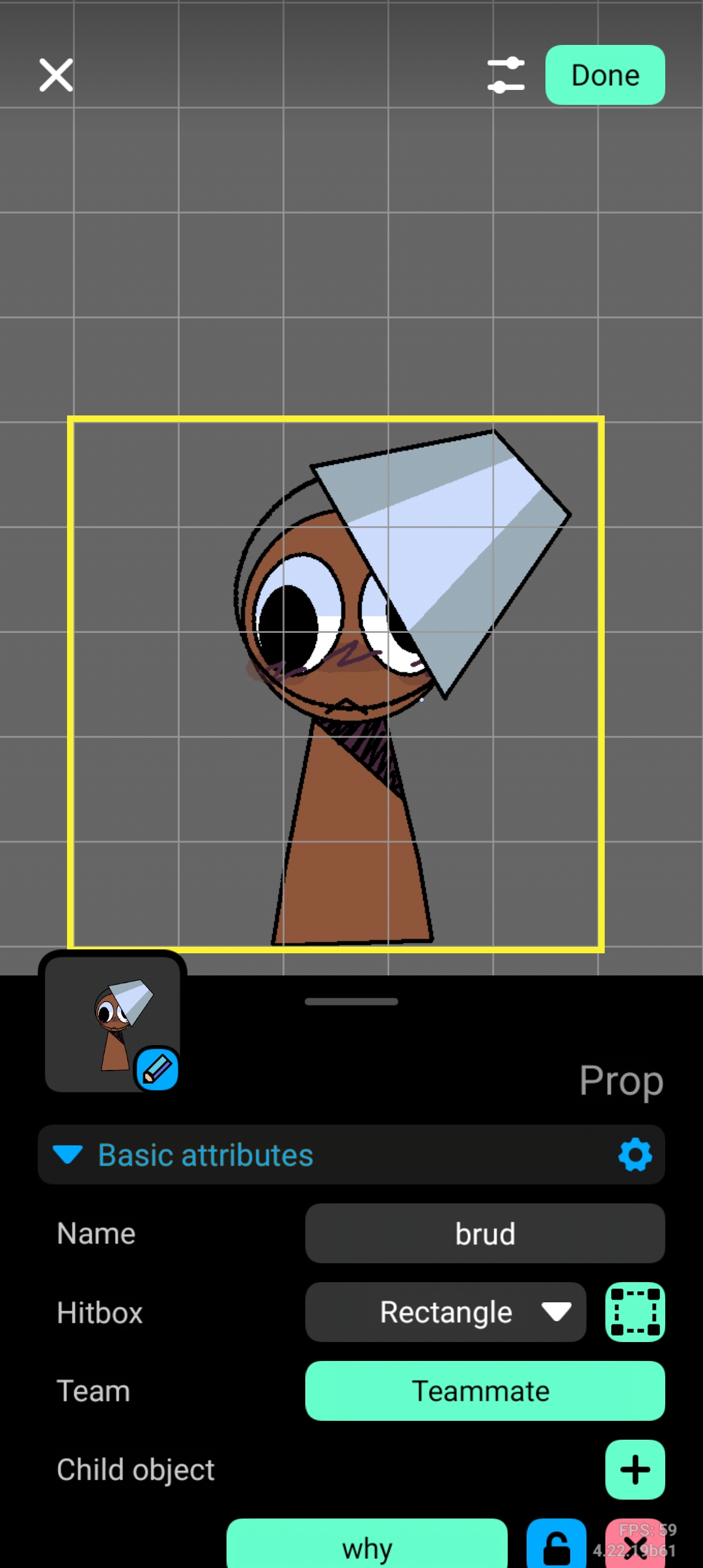Screen dimensions: 703x1568
Task: Toggle the blue lock icon
Action: (x=556, y=1547)
